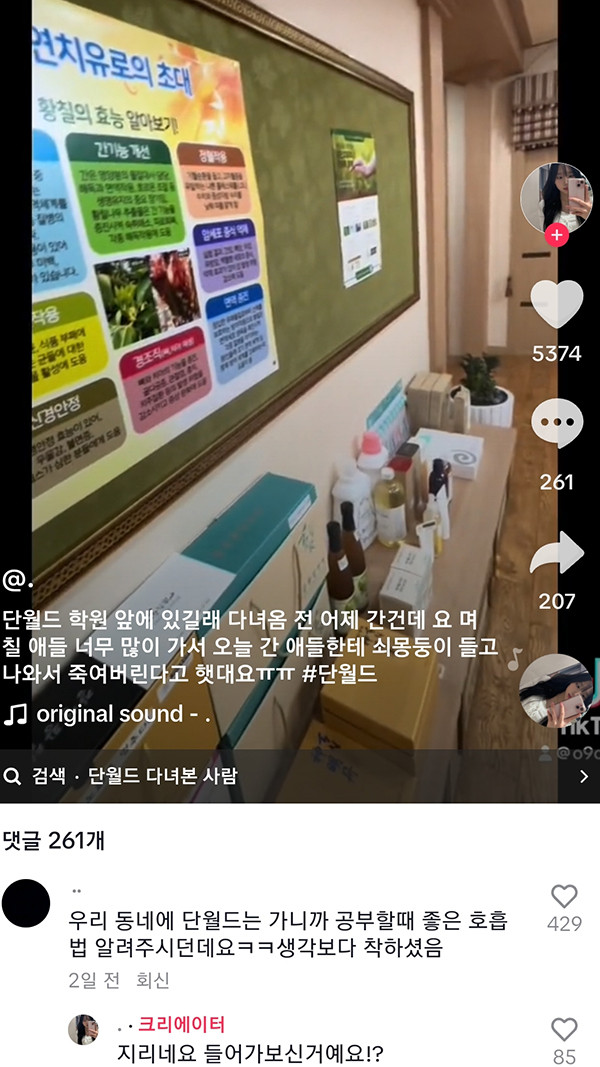Viewport: 600px width, 1067px height.
Task: Reply to the top comment via 회신
Action: [x=153, y=980]
